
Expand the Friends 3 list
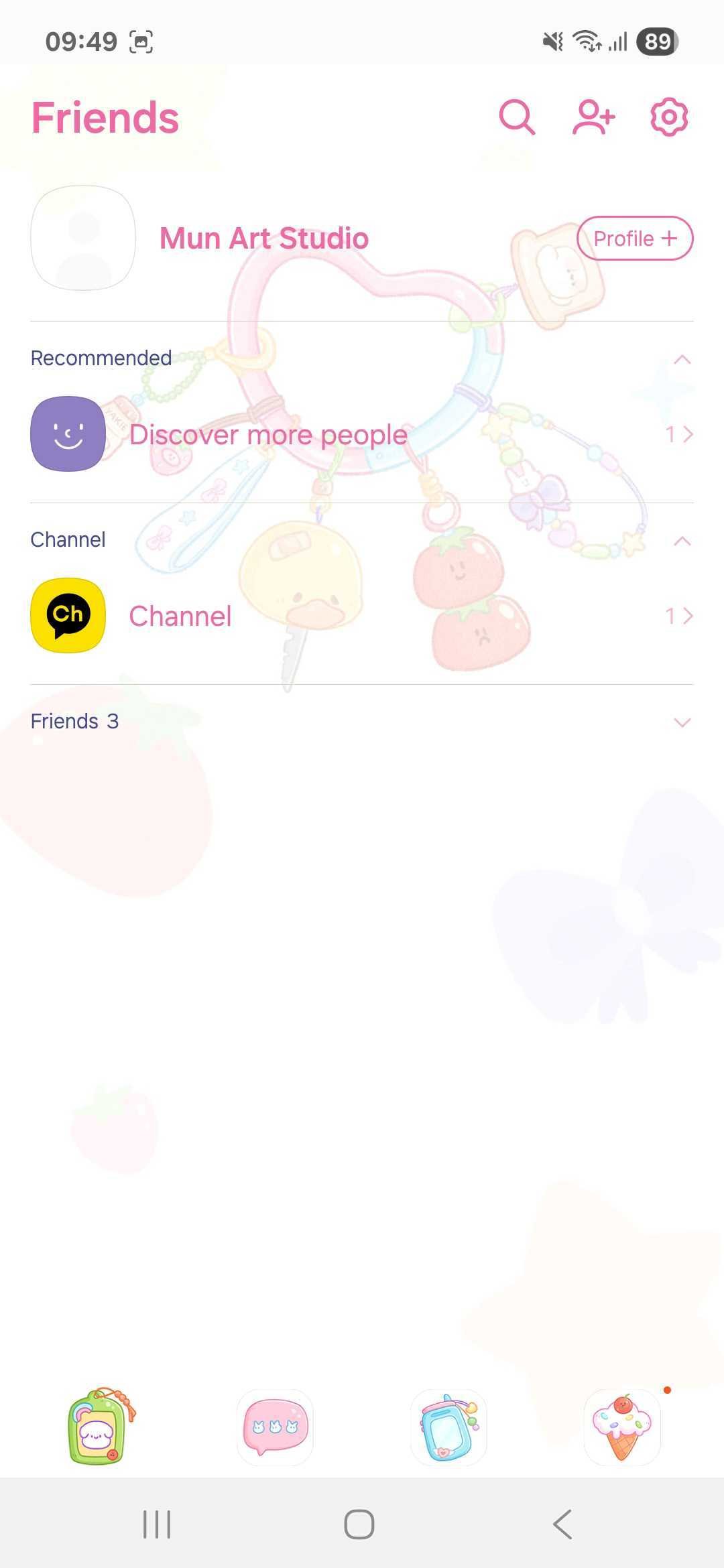682,722
